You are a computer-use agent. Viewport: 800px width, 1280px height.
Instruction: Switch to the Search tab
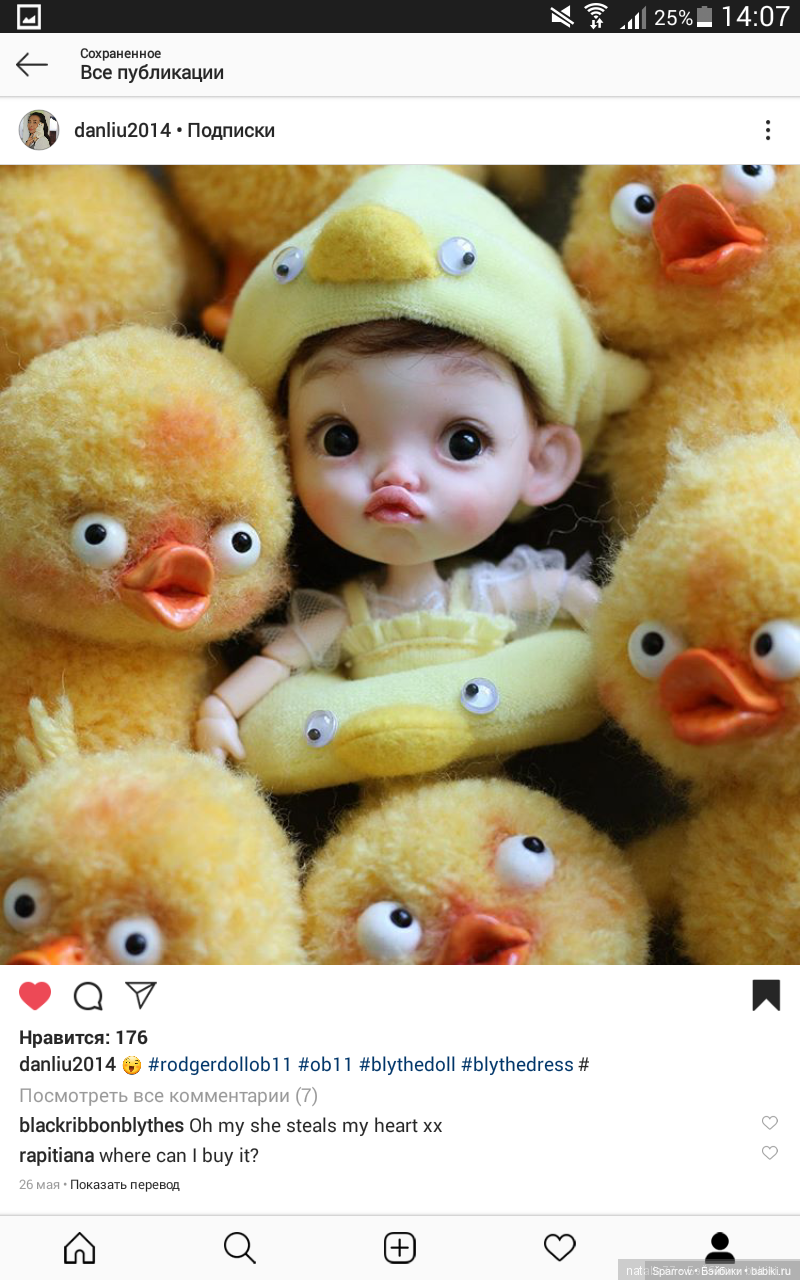point(239,1247)
